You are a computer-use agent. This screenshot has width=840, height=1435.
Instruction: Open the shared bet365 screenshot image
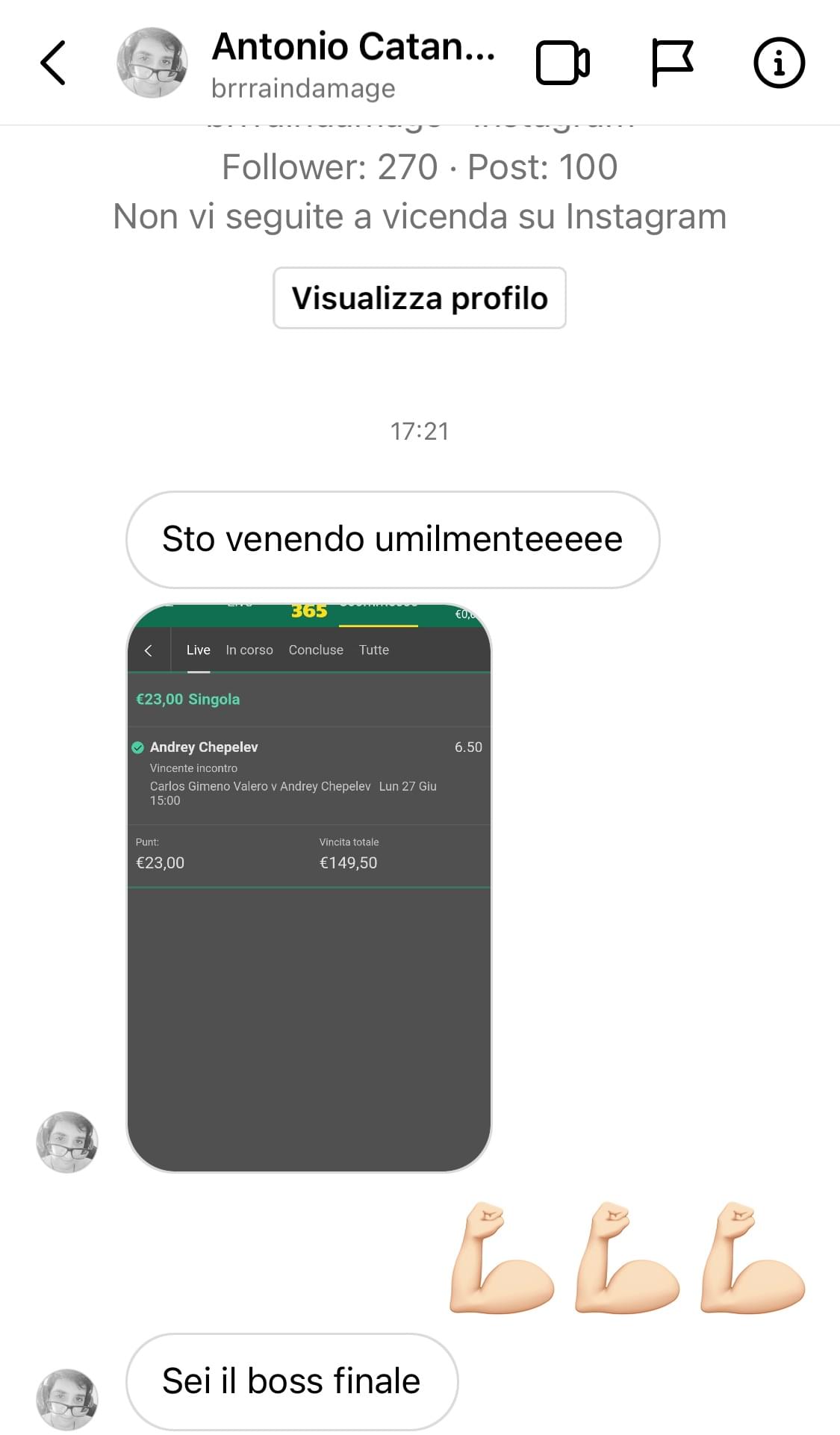point(309,888)
